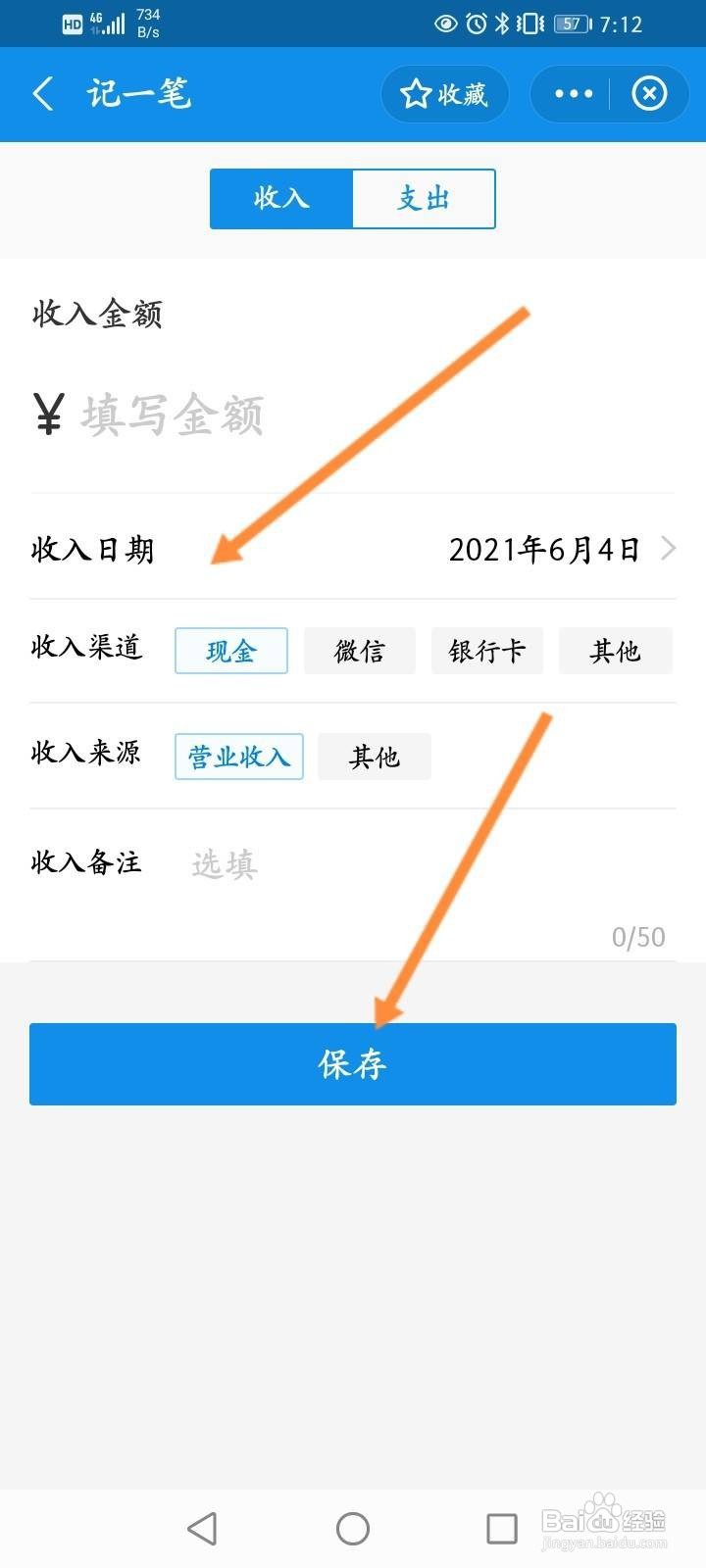Select 现金 income channel option
Image resolution: width=706 pixels, height=1568 pixels.
pyautogui.click(x=230, y=650)
